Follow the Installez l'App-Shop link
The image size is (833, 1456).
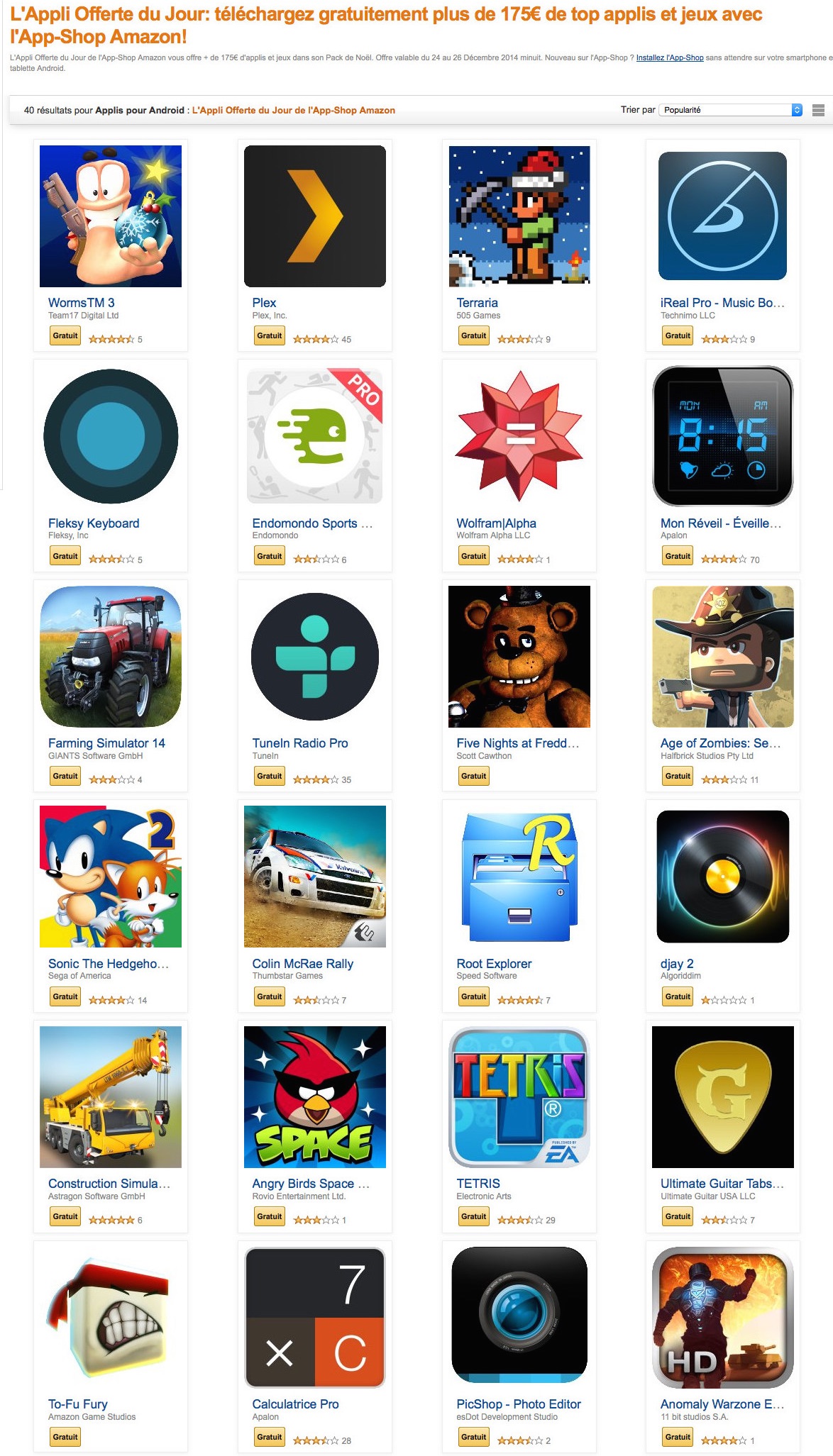pos(670,58)
